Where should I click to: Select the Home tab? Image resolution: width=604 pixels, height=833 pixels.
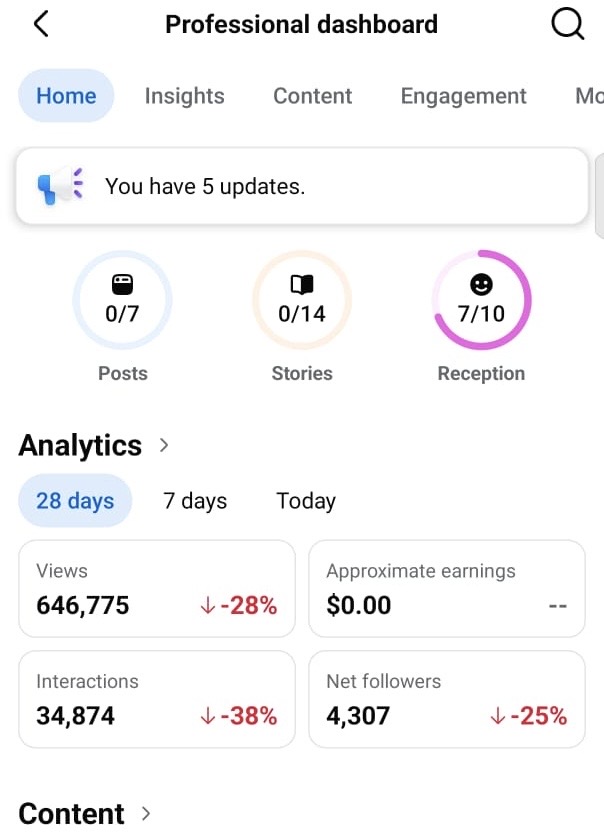[66, 96]
